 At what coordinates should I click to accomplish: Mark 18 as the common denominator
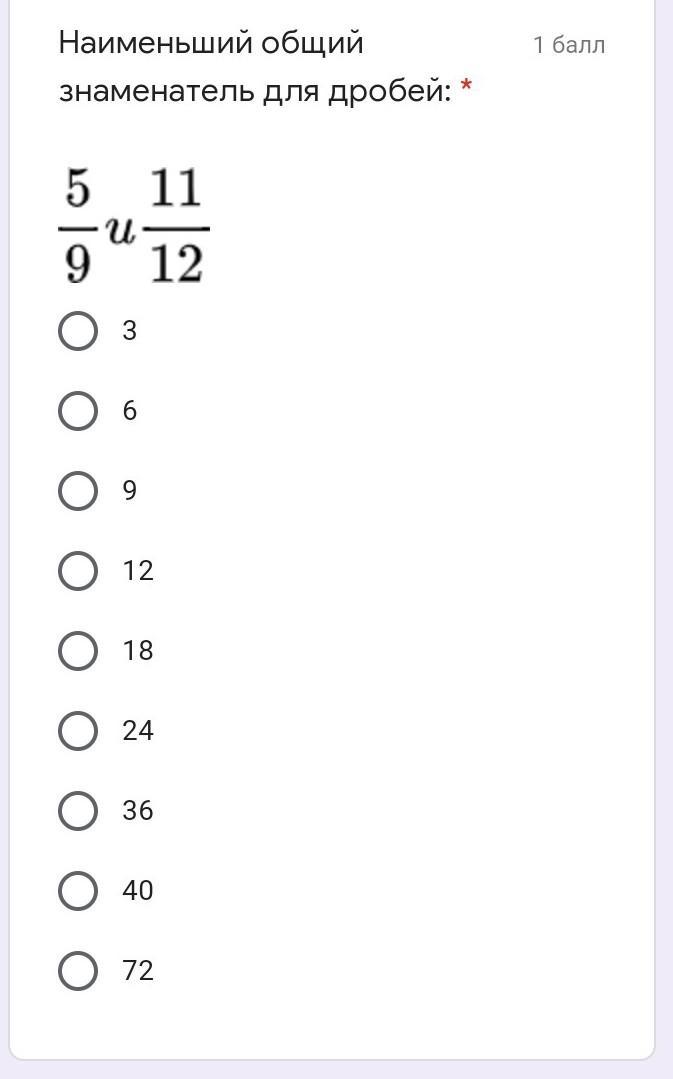coord(78,651)
